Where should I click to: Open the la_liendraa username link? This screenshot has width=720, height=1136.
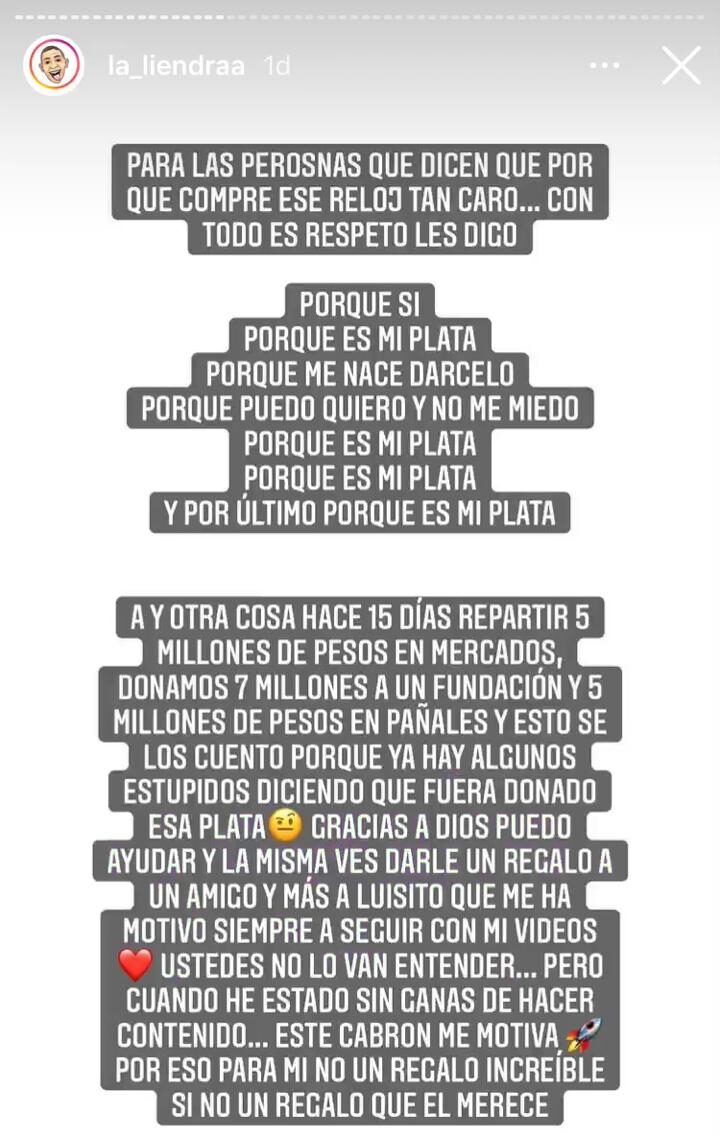pos(176,66)
